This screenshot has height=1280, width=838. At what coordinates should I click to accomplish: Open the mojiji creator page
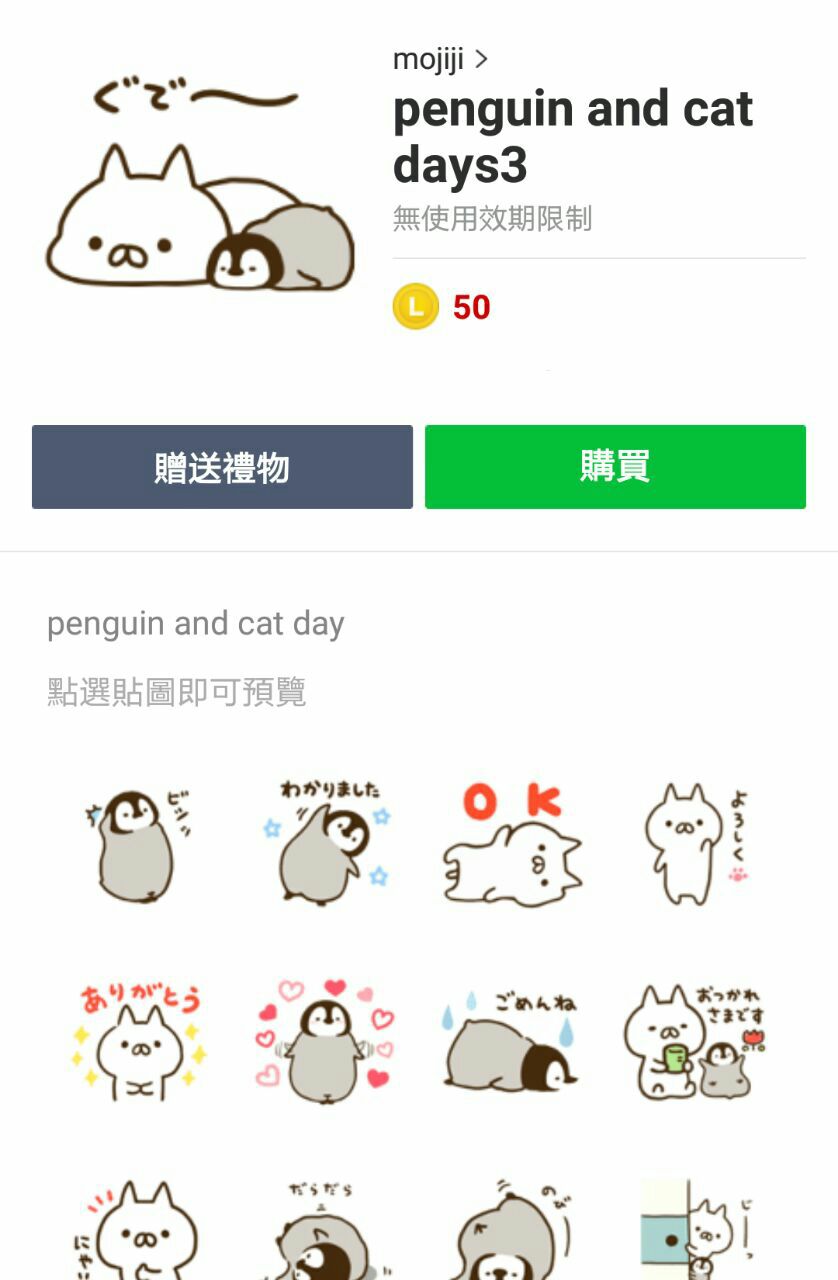pos(440,60)
